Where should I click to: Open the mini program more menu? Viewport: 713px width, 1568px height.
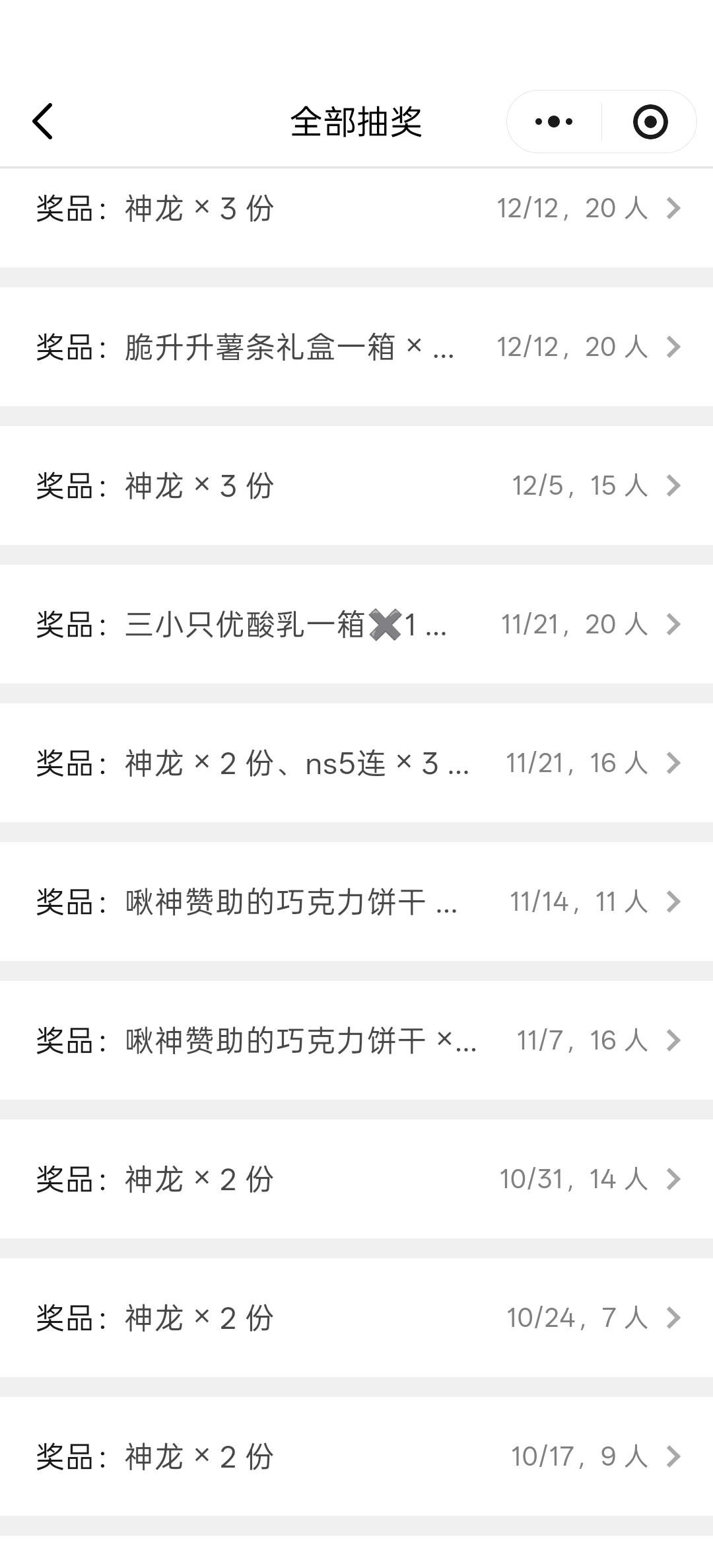(x=554, y=122)
